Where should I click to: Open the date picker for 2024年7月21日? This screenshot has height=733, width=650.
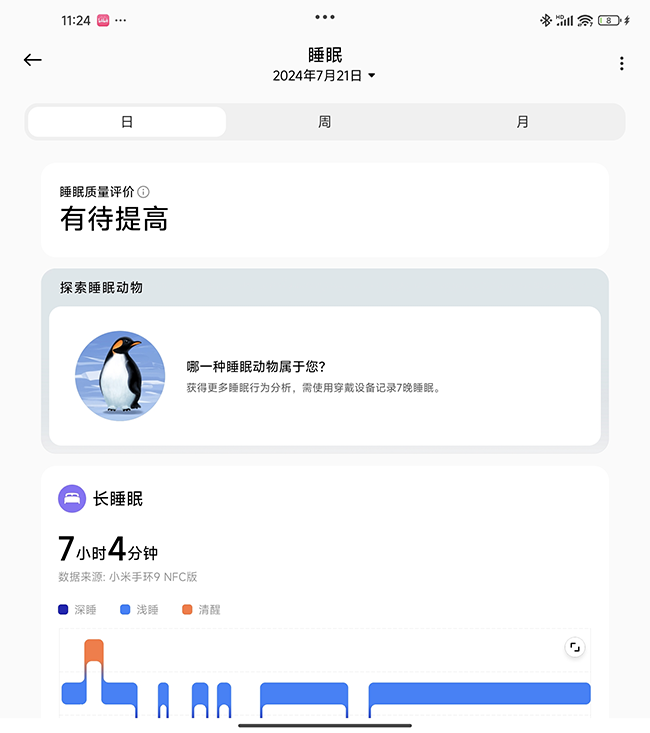(324, 76)
